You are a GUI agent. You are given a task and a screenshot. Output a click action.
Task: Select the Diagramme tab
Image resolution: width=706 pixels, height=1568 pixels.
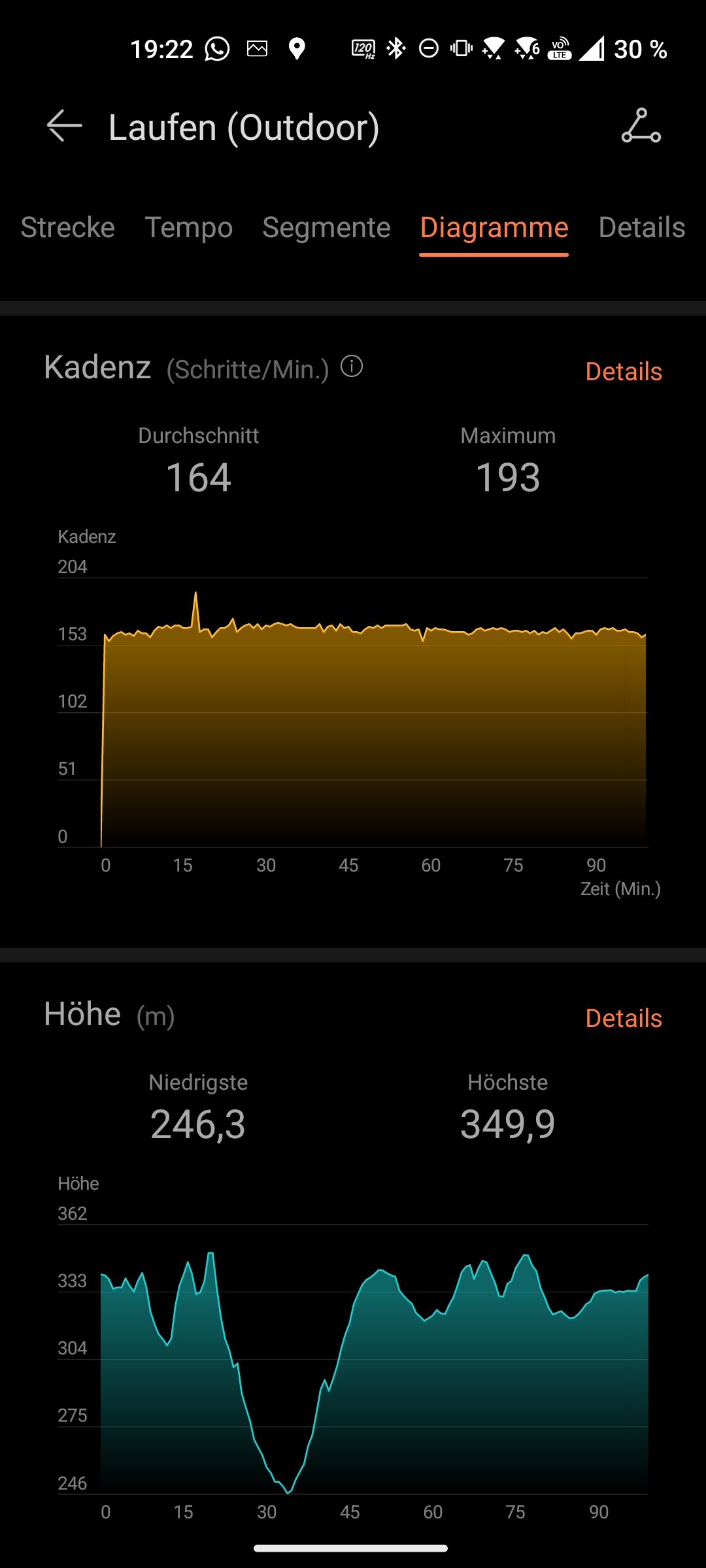(494, 228)
